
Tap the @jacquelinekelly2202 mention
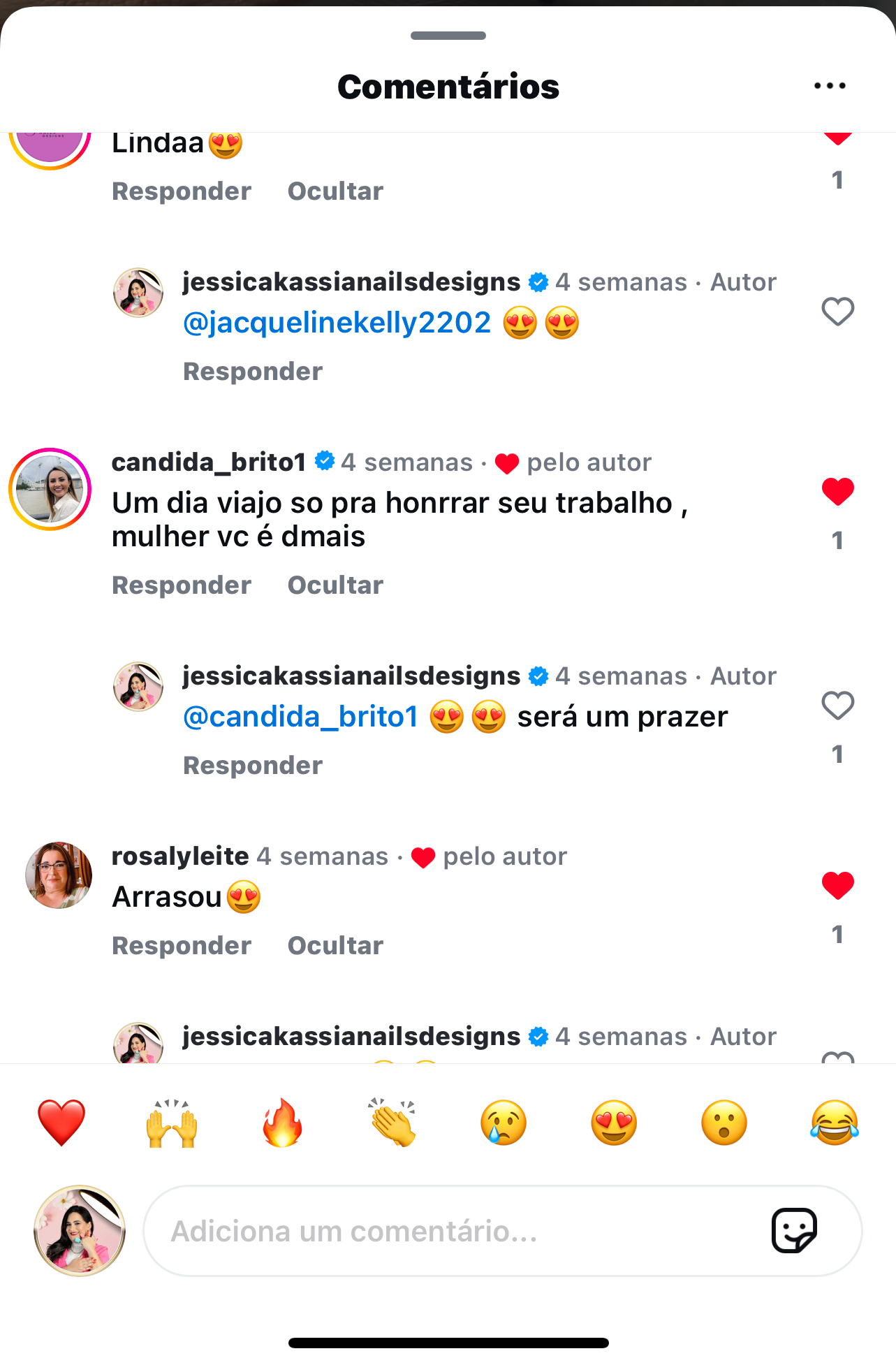(x=337, y=323)
